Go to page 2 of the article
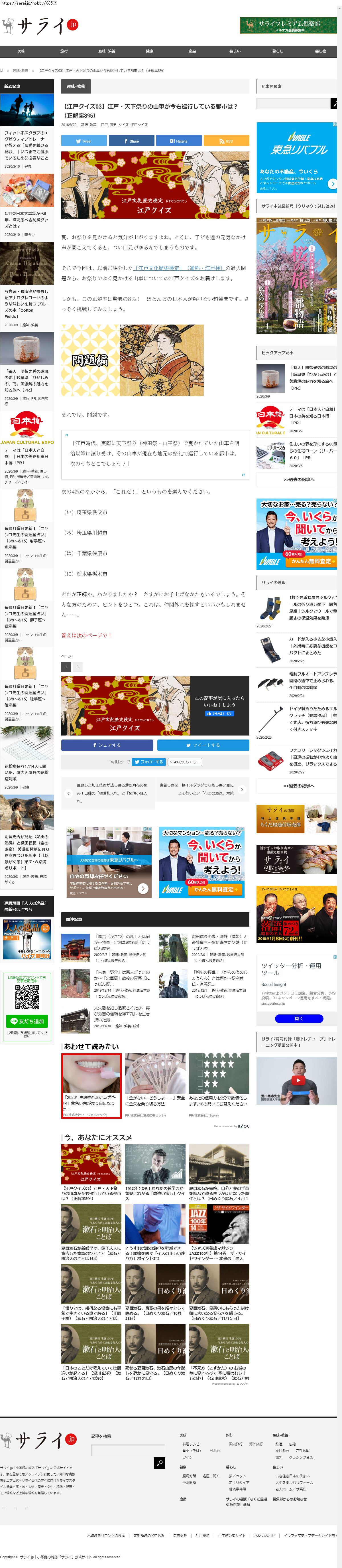342x1568 pixels. [77, 666]
